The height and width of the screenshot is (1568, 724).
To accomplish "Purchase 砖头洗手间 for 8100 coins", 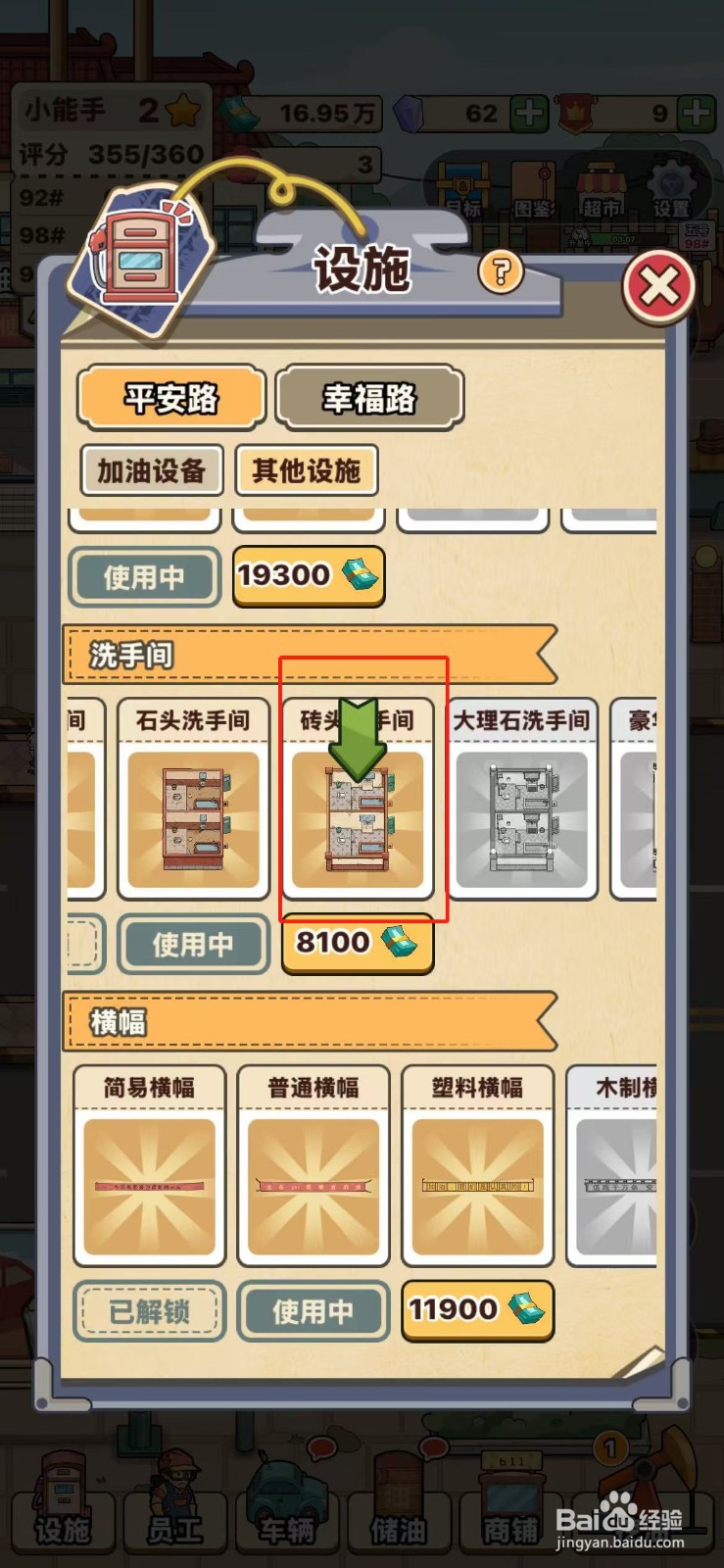I will pos(357,943).
